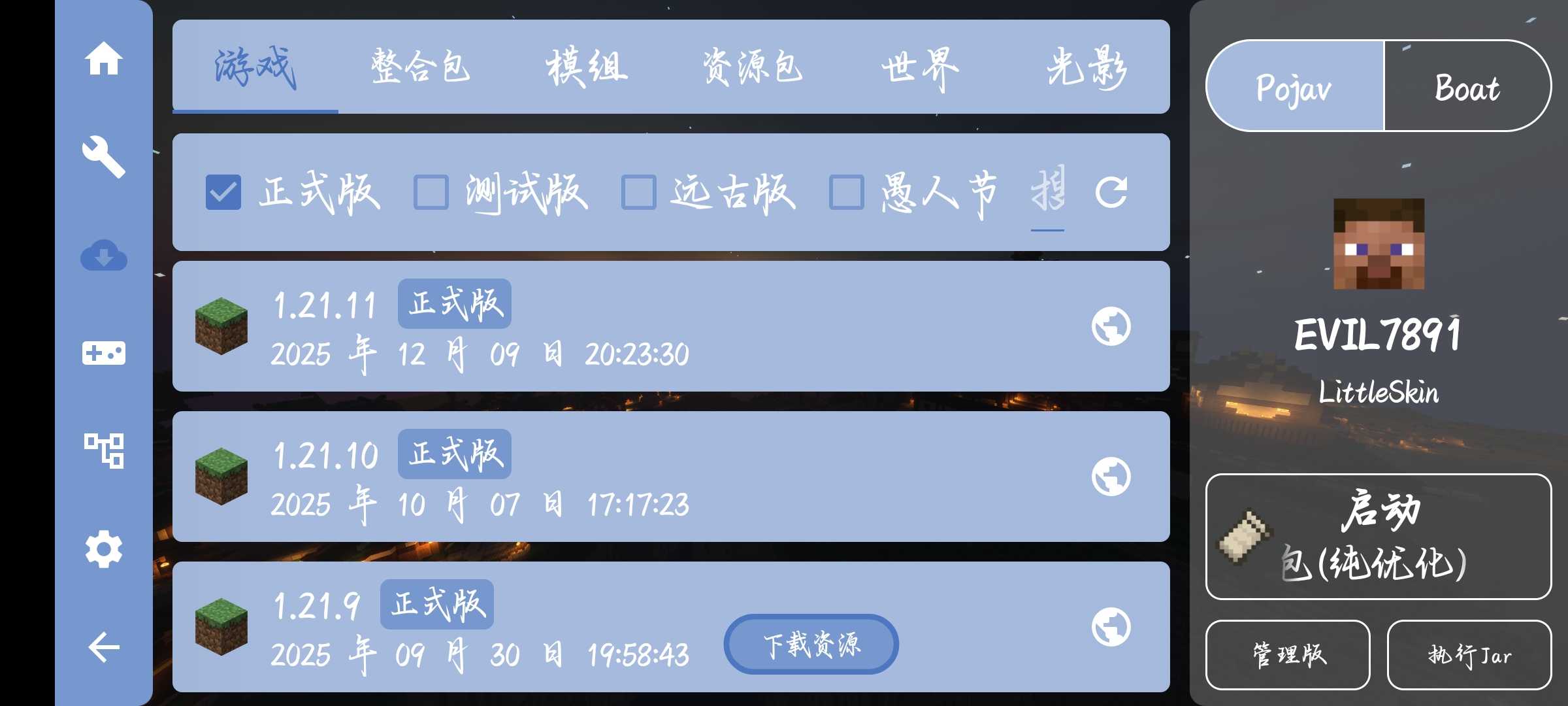Switch to the 光影 tab
This screenshot has height=706, width=1568.
1085,67
